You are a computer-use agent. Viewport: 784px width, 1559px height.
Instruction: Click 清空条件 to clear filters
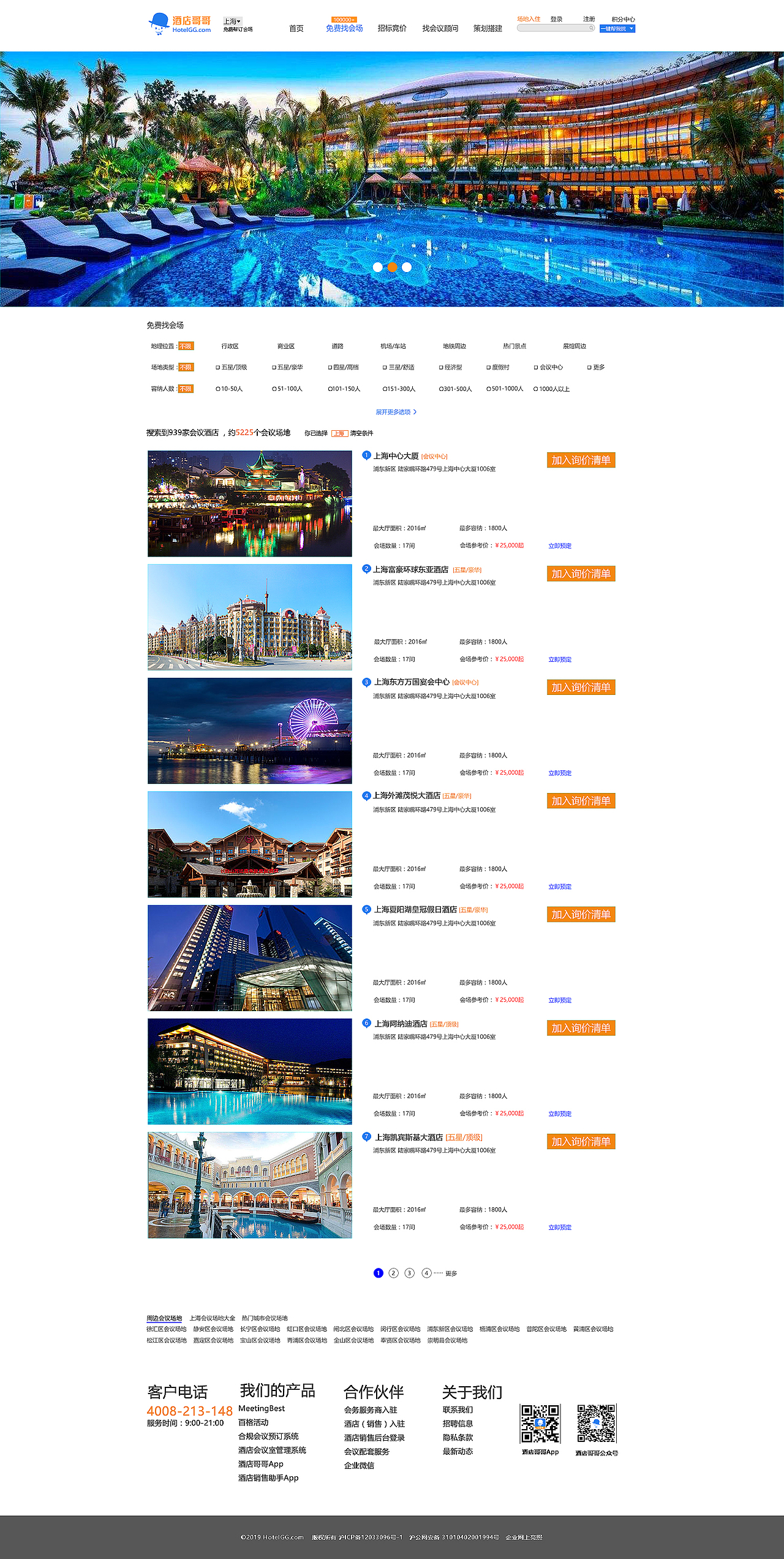pos(363,433)
